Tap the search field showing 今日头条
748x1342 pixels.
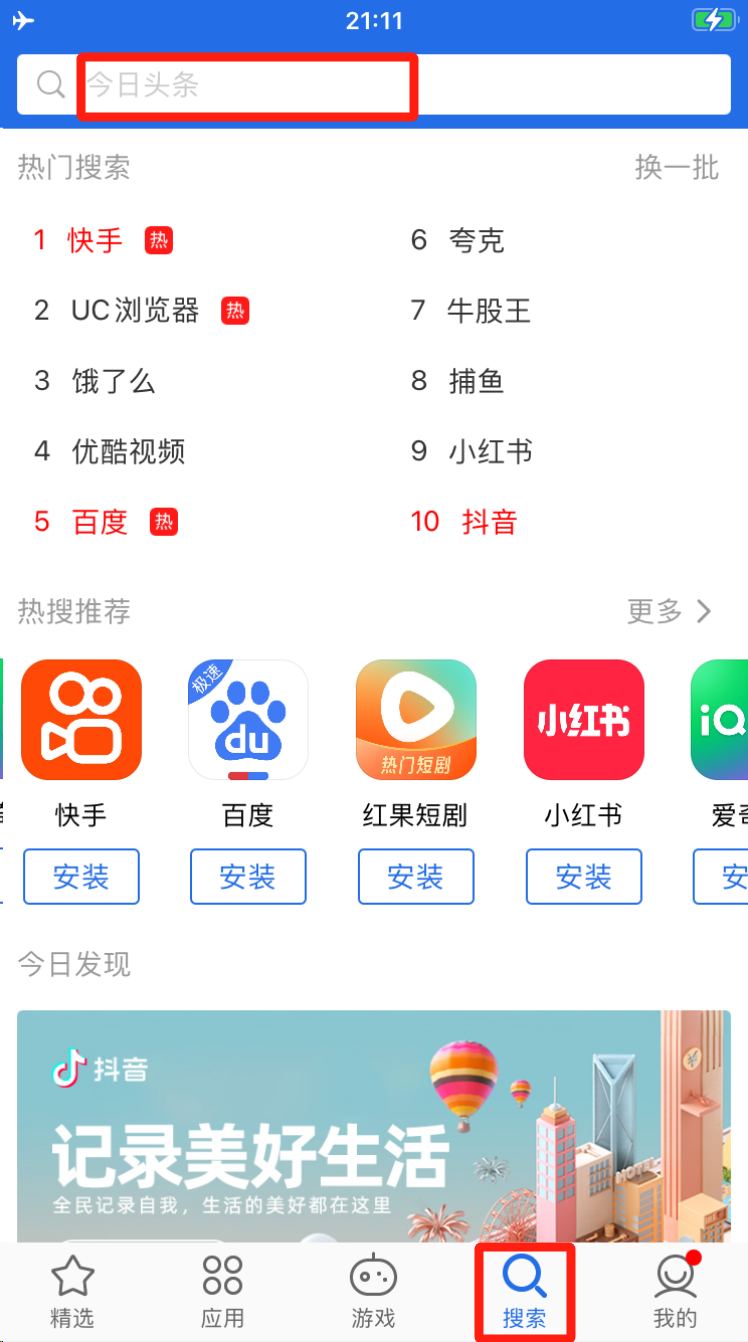tap(246, 85)
